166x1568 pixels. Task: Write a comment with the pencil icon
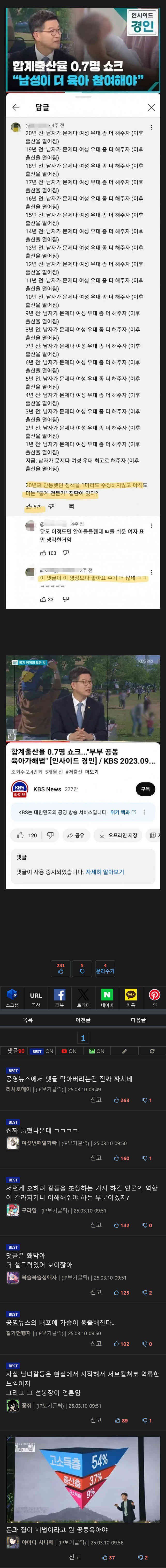coord(124,1051)
